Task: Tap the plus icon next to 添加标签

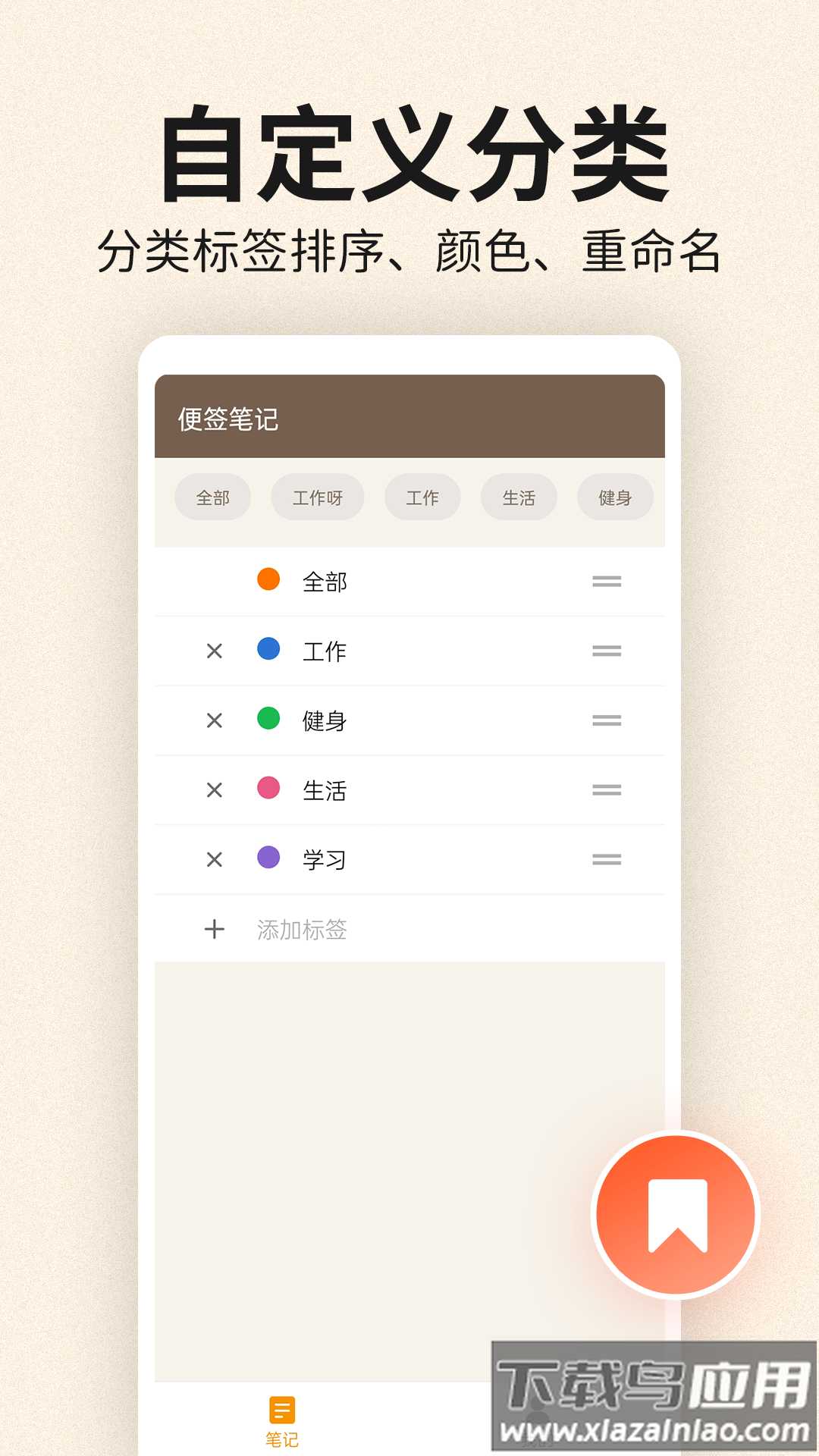Action: (x=215, y=930)
